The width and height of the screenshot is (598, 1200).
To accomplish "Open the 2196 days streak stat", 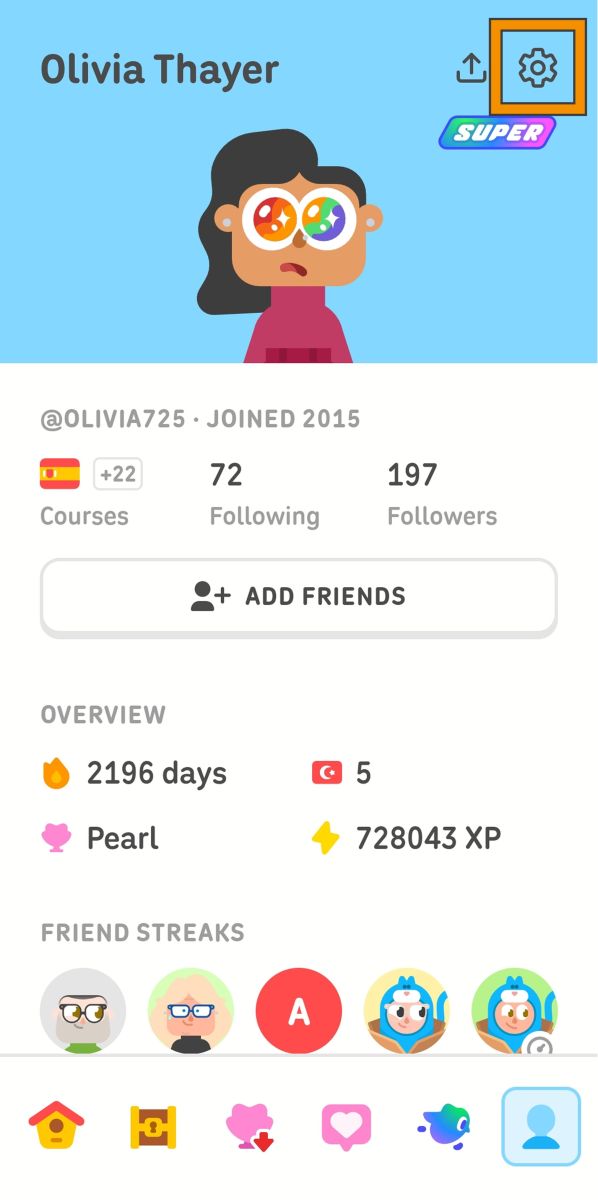I will pyautogui.click(x=135, y=773).
